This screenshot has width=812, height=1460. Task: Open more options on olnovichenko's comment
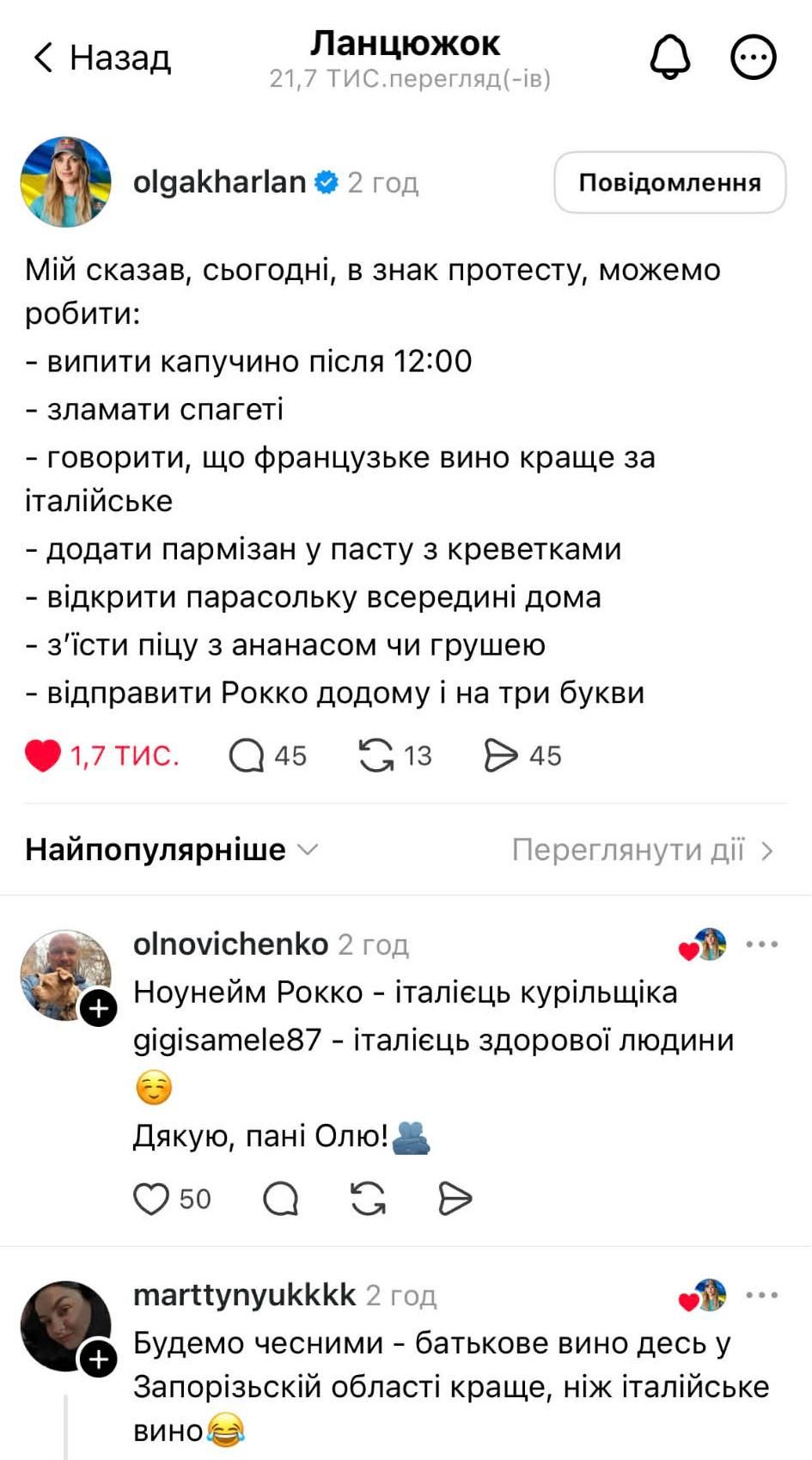761,944
